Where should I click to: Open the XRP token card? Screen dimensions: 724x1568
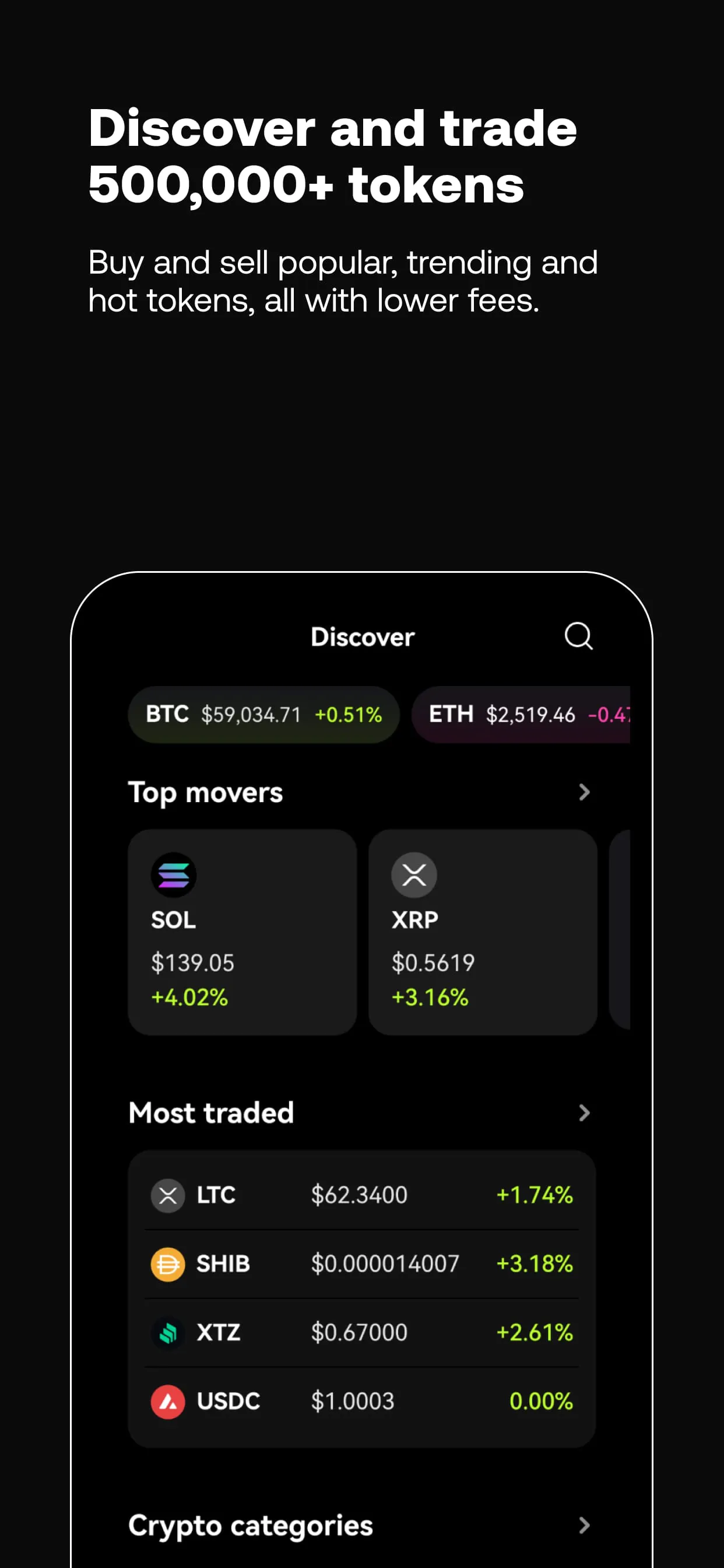[x=483, y=932]
